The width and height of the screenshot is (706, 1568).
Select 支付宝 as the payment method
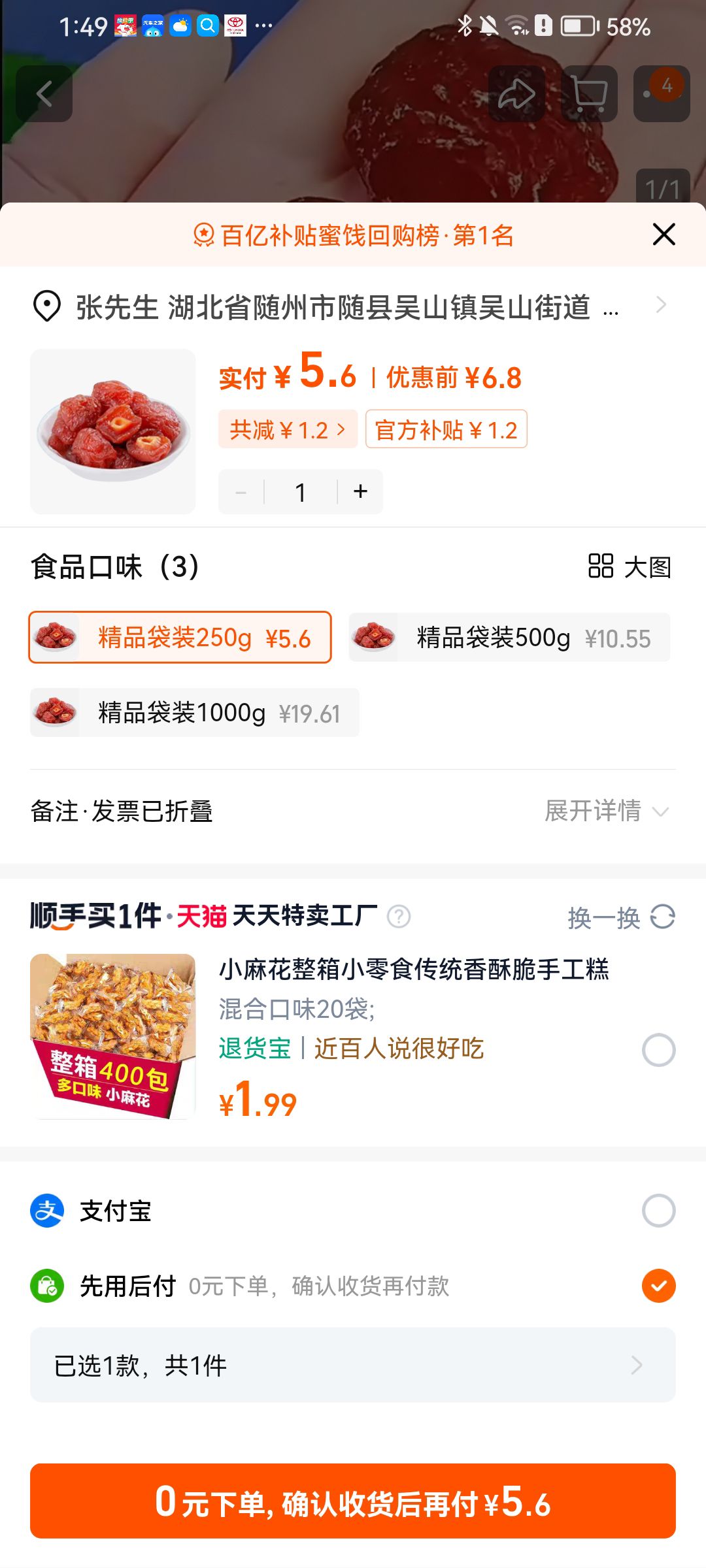(x=353, y=1211)
